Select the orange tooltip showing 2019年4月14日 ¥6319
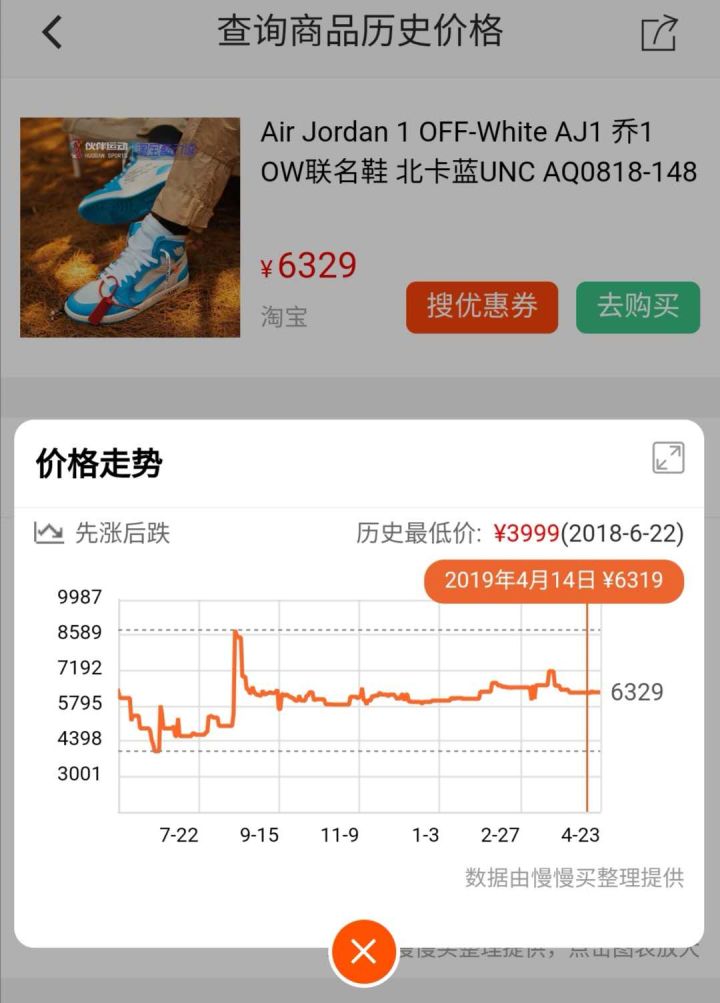Viewport: 720px width, 1003px height. click(x=554, y=581)
